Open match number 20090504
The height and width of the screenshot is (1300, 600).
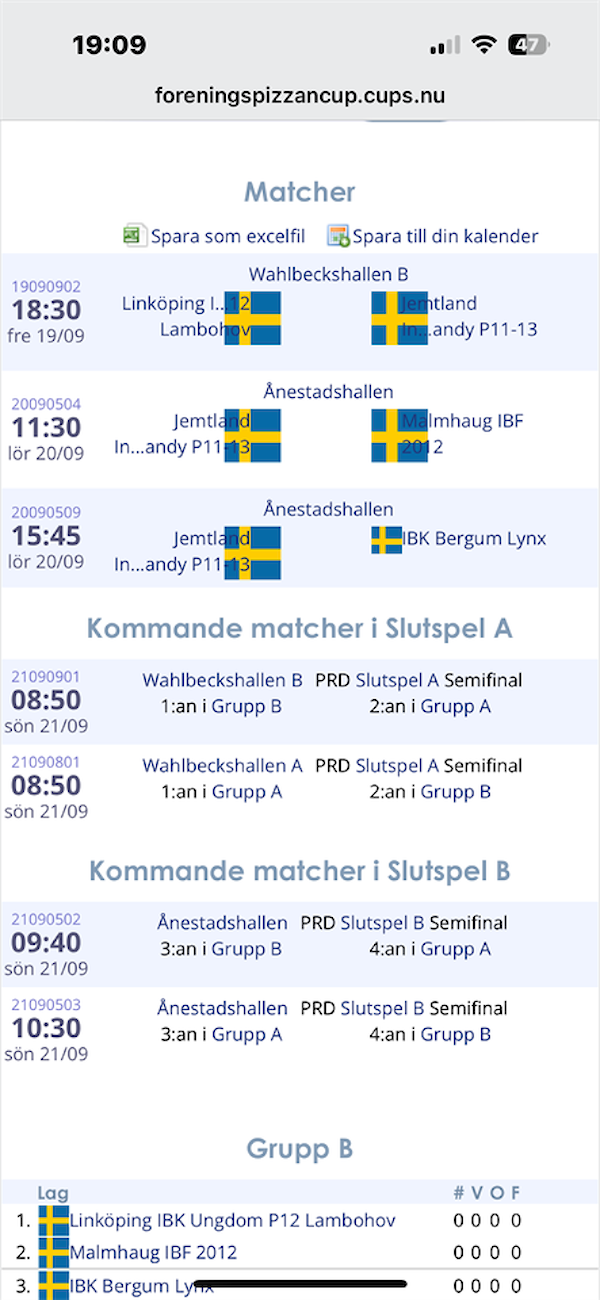(46, 404)
